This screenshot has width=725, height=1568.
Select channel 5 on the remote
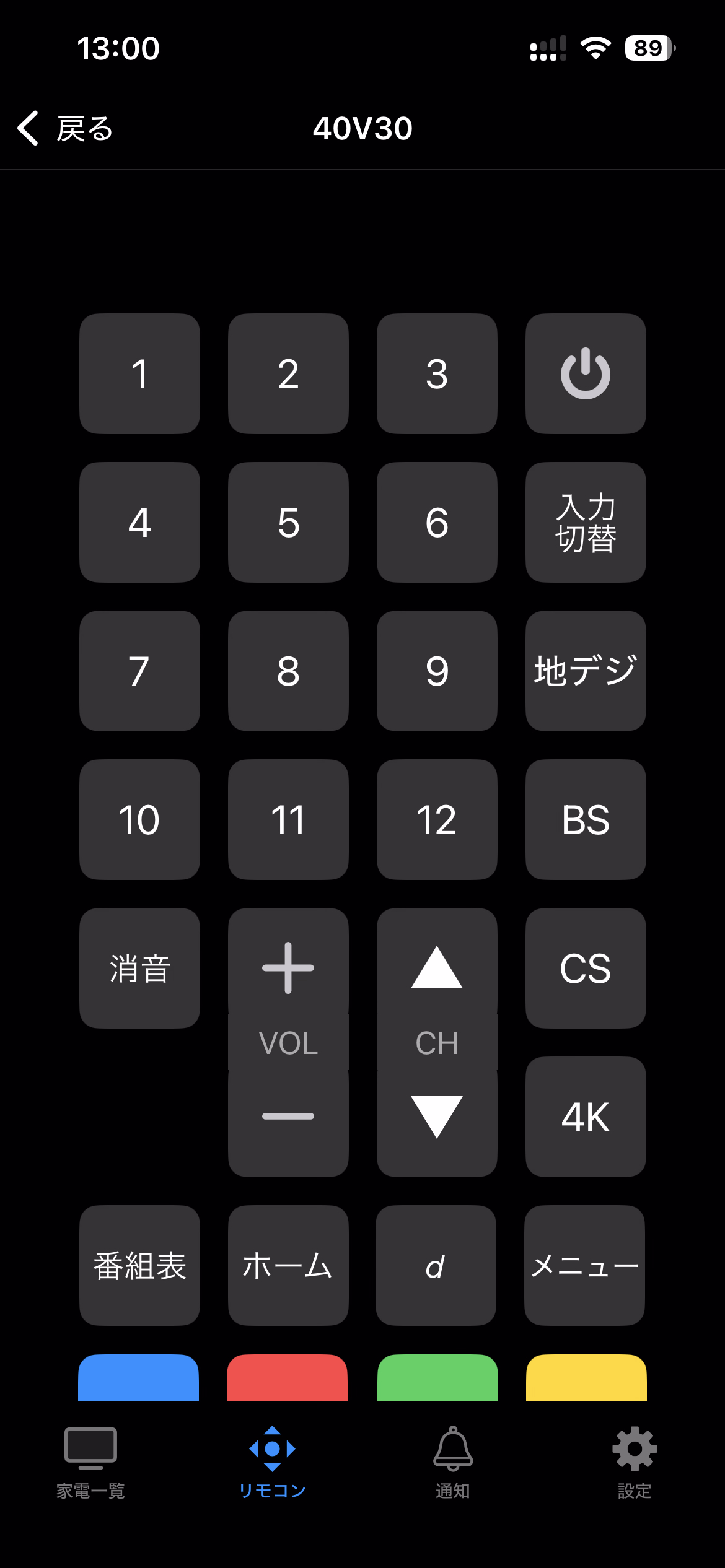click(x=288, y=522)
